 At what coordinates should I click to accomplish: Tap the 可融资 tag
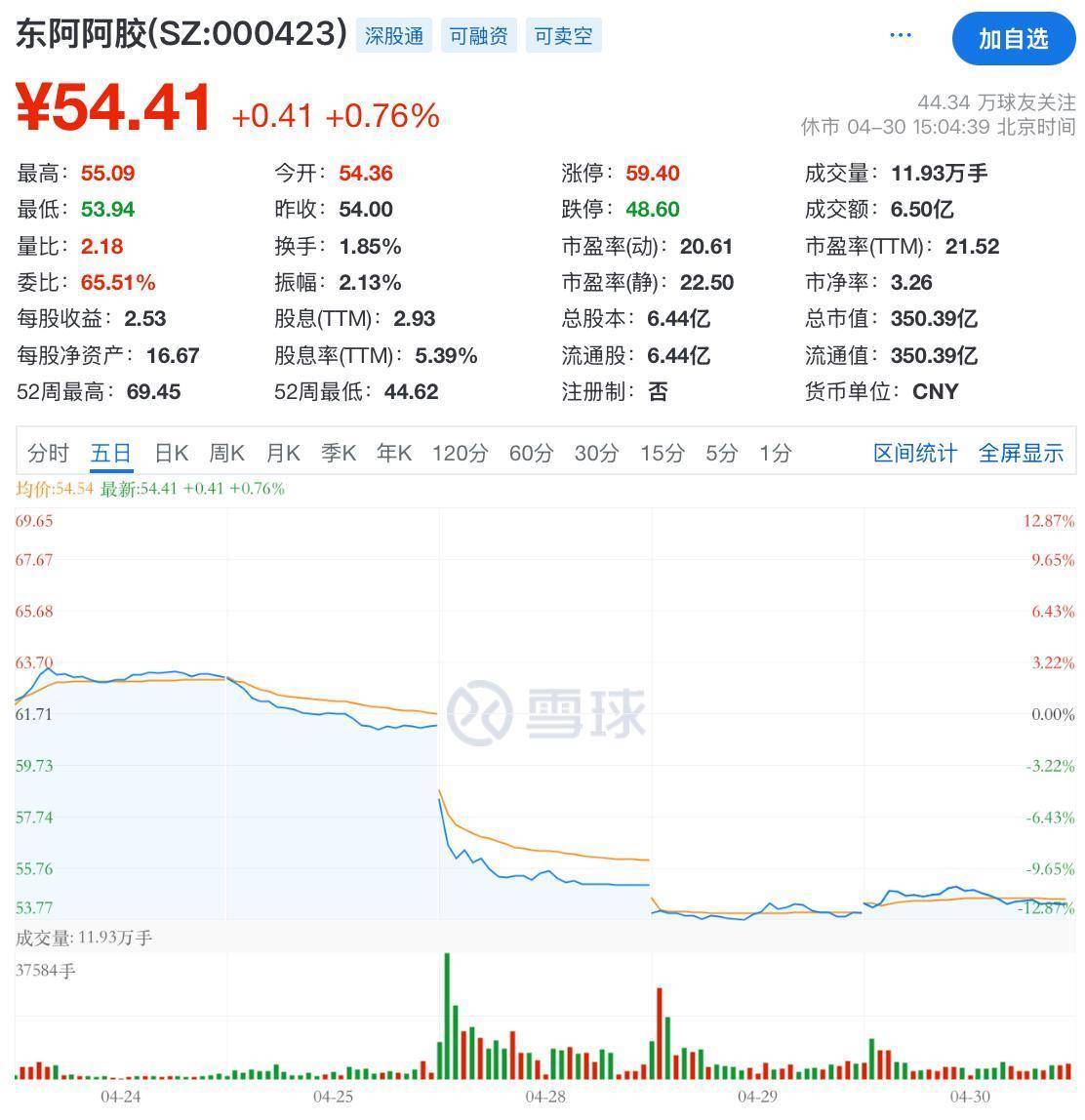pos(478,36)
